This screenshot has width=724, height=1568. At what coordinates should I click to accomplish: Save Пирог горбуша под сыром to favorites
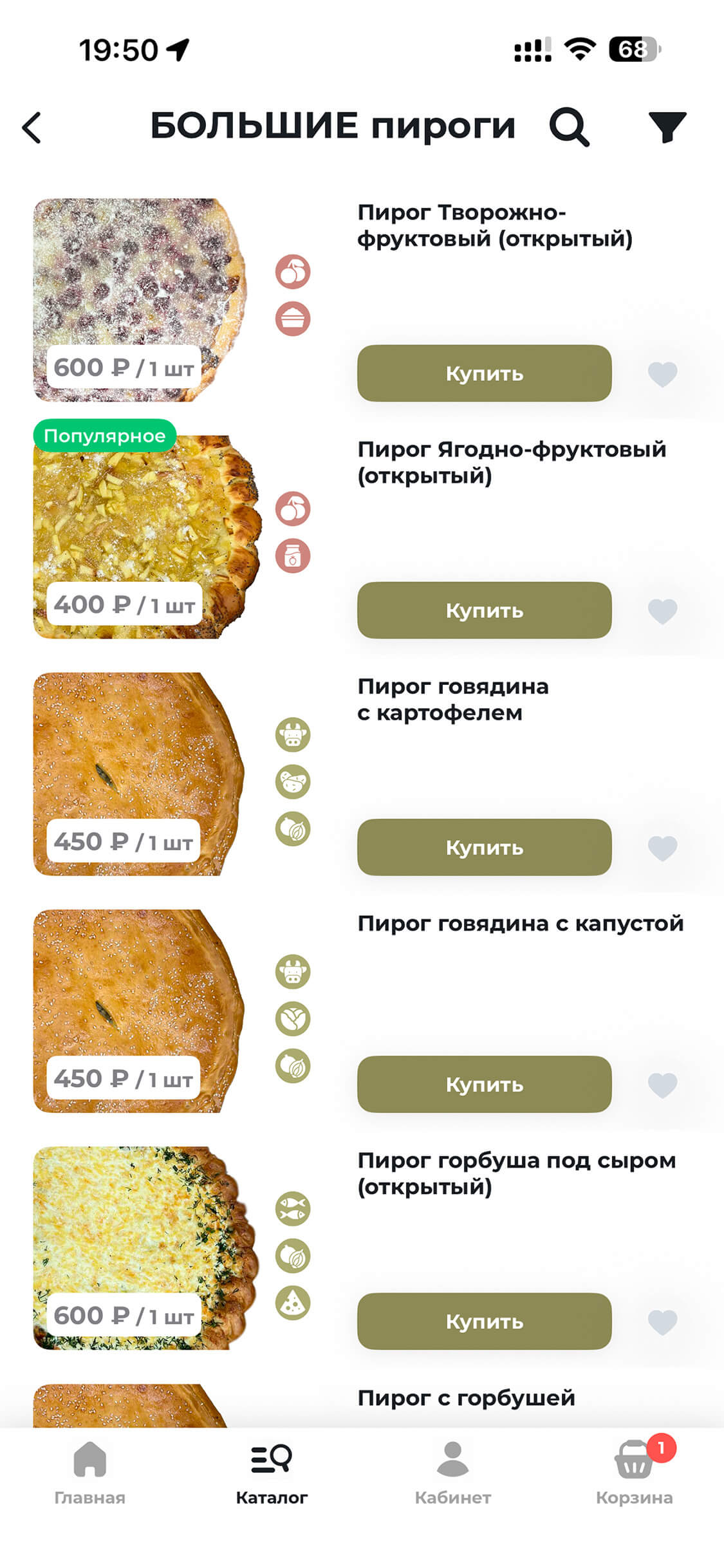(x=662, y=1321)
